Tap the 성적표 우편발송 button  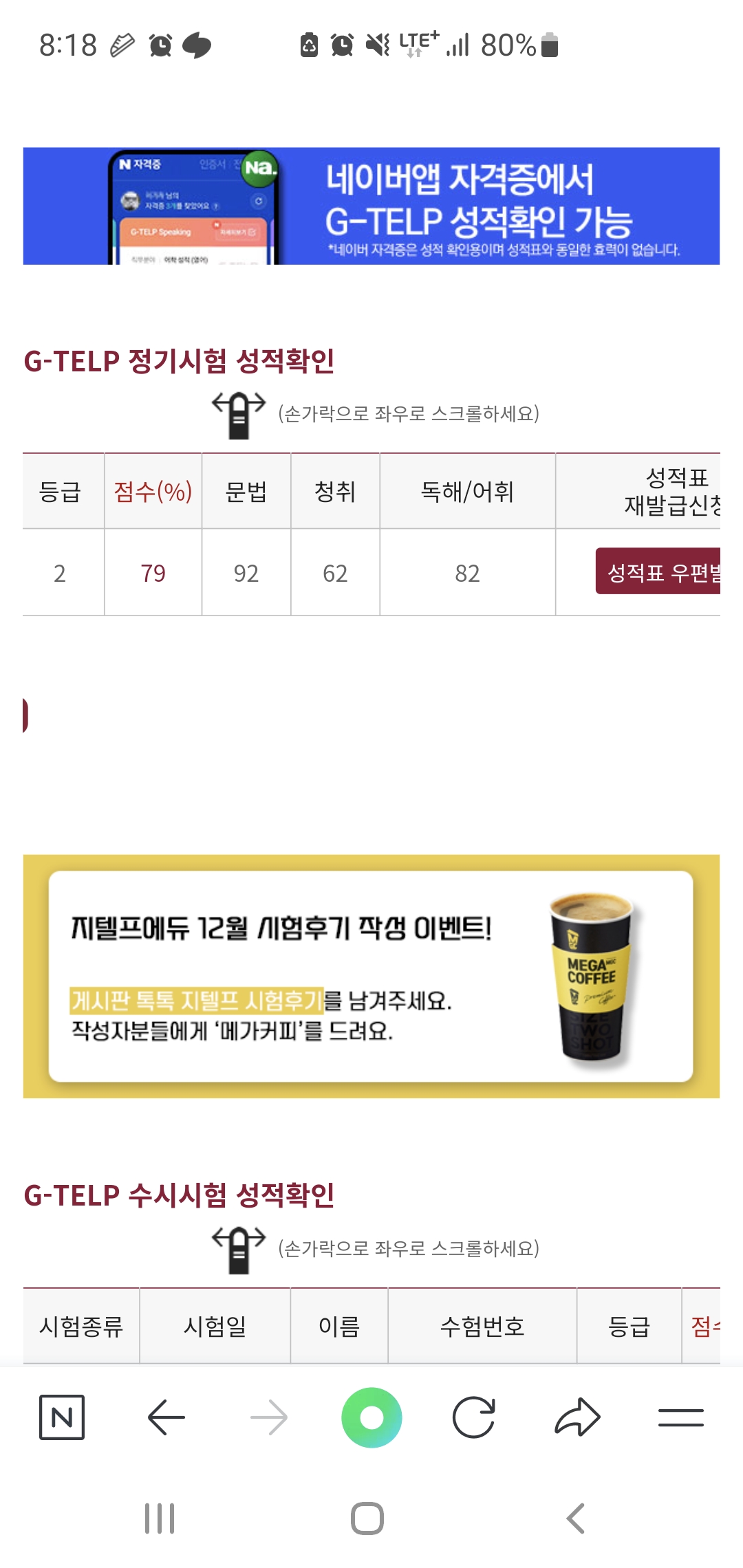tap(658, 571)
